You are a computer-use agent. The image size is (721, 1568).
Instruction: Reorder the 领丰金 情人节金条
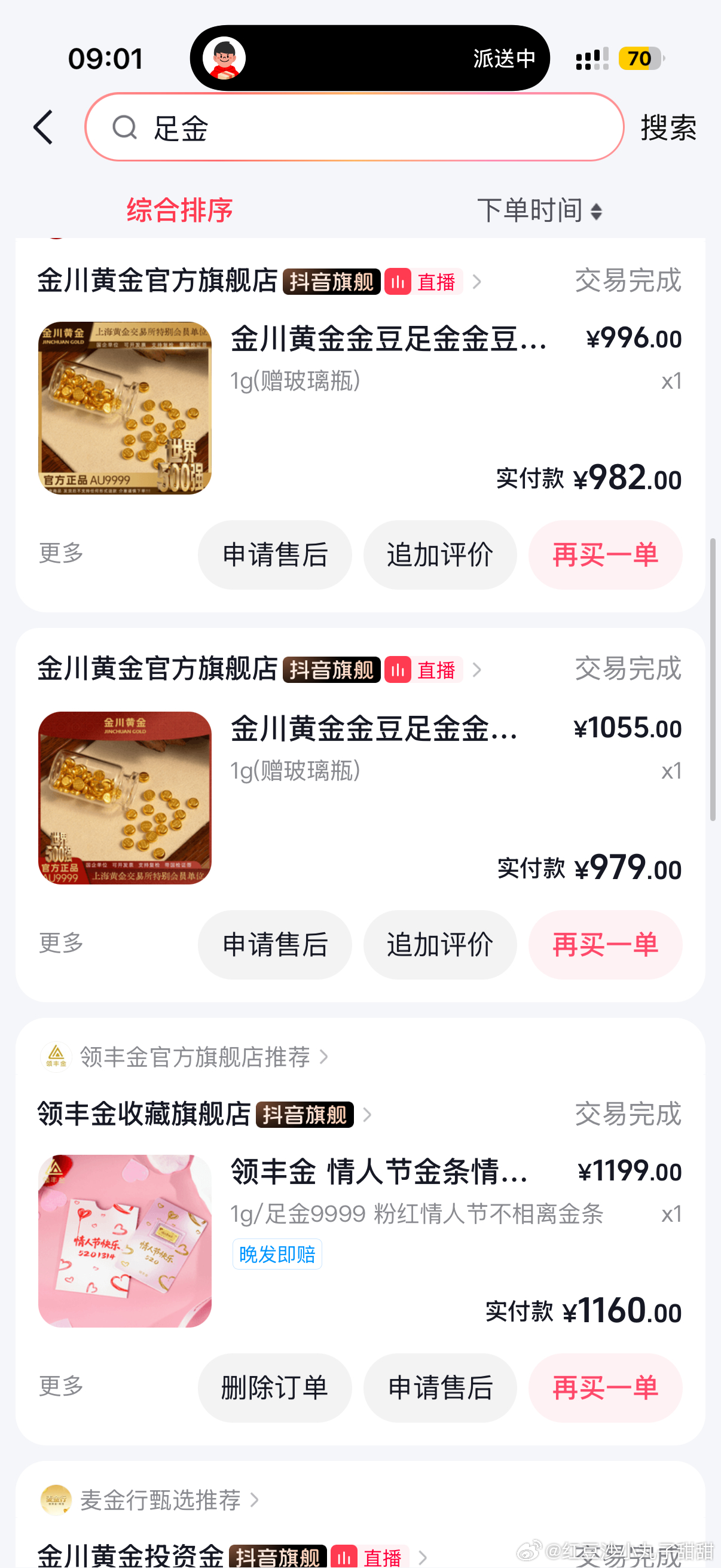coord(606,1388)
